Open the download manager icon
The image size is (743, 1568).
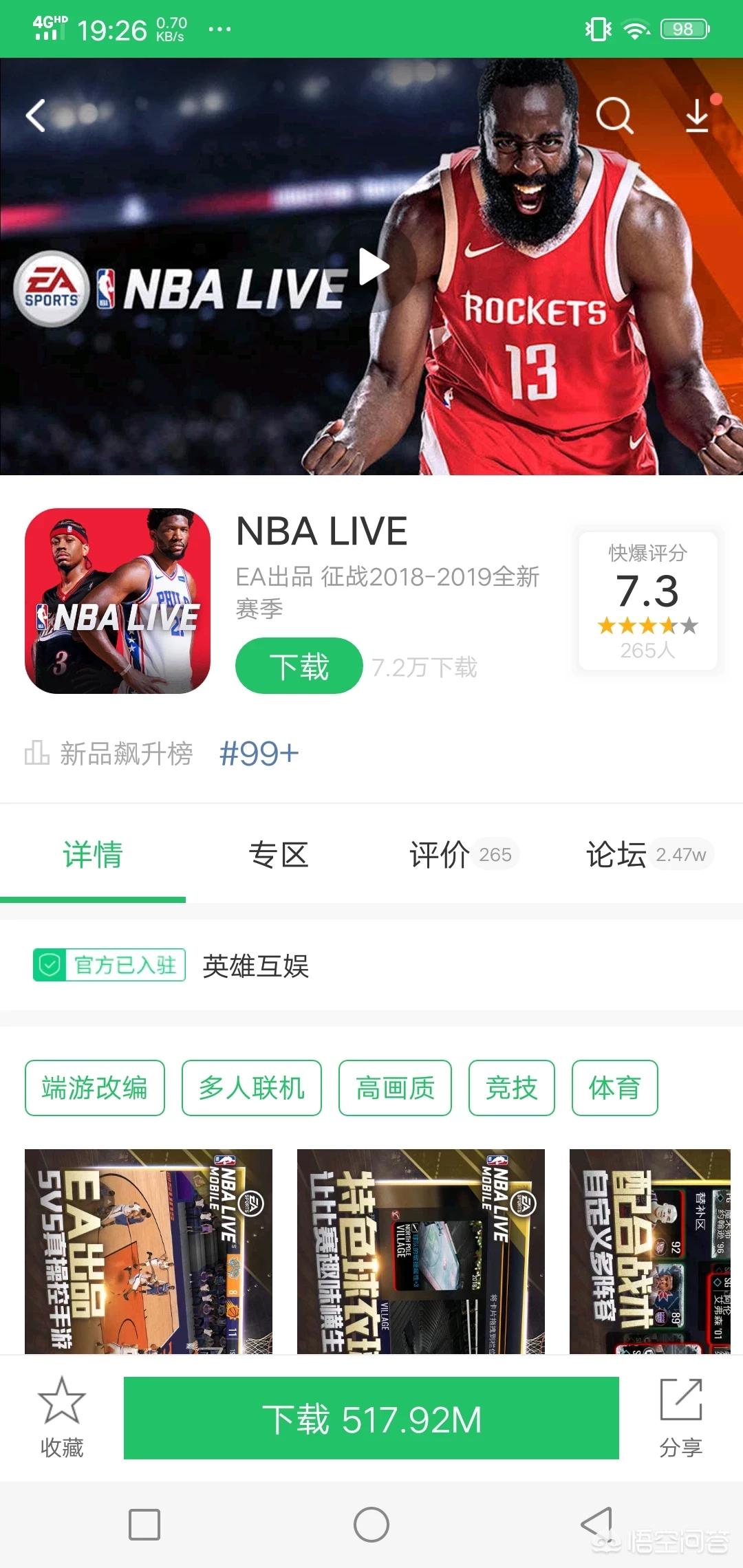coord(697,116)
